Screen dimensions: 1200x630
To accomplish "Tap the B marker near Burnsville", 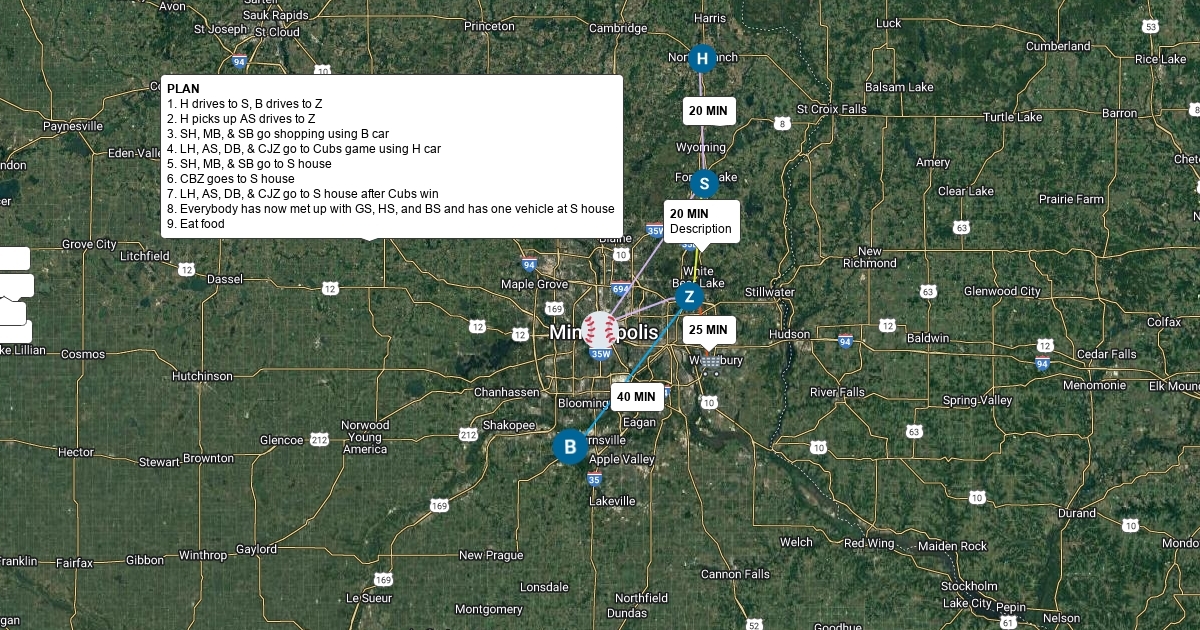I will pos(570,447).
